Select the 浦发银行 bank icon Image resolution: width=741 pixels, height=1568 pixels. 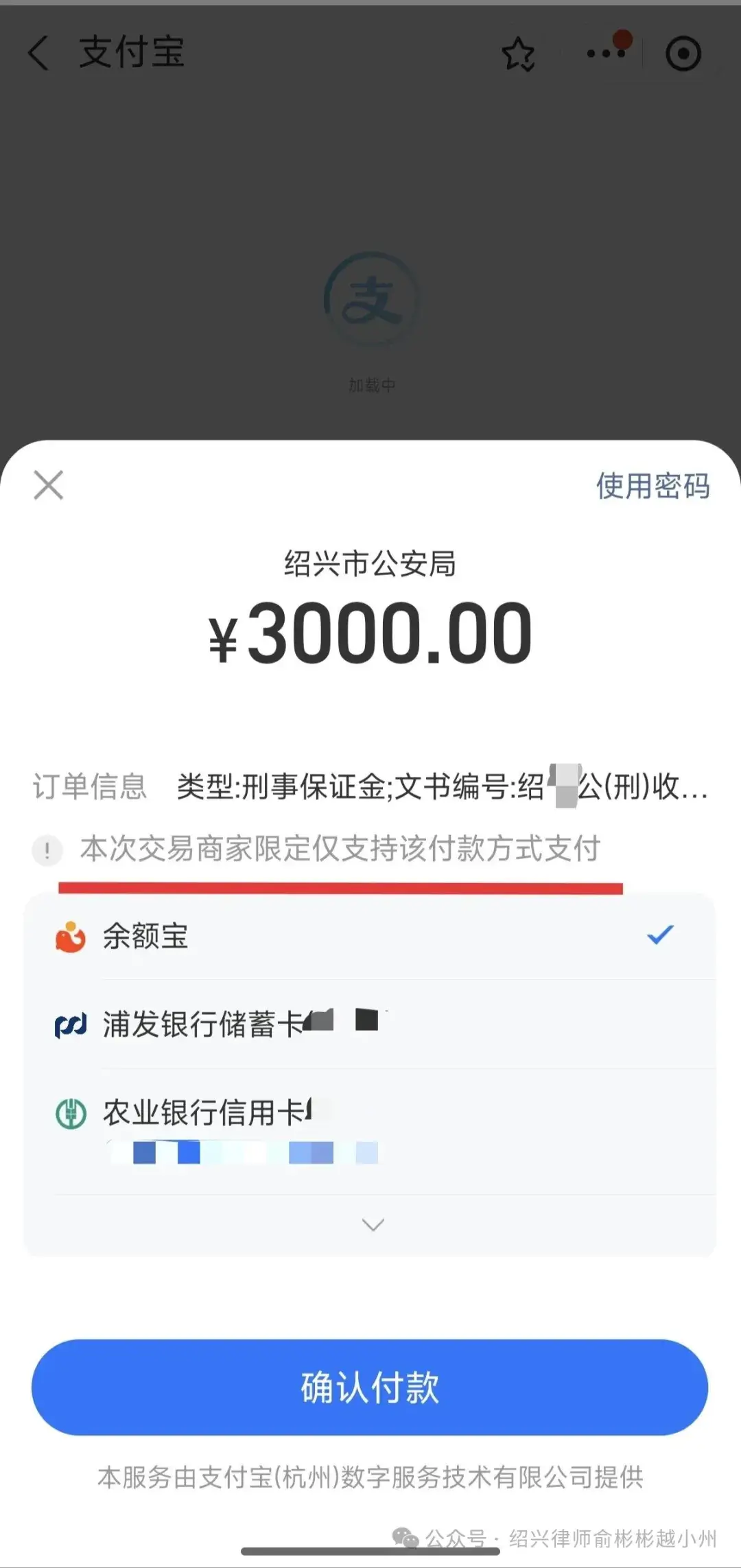[69, 1023]
